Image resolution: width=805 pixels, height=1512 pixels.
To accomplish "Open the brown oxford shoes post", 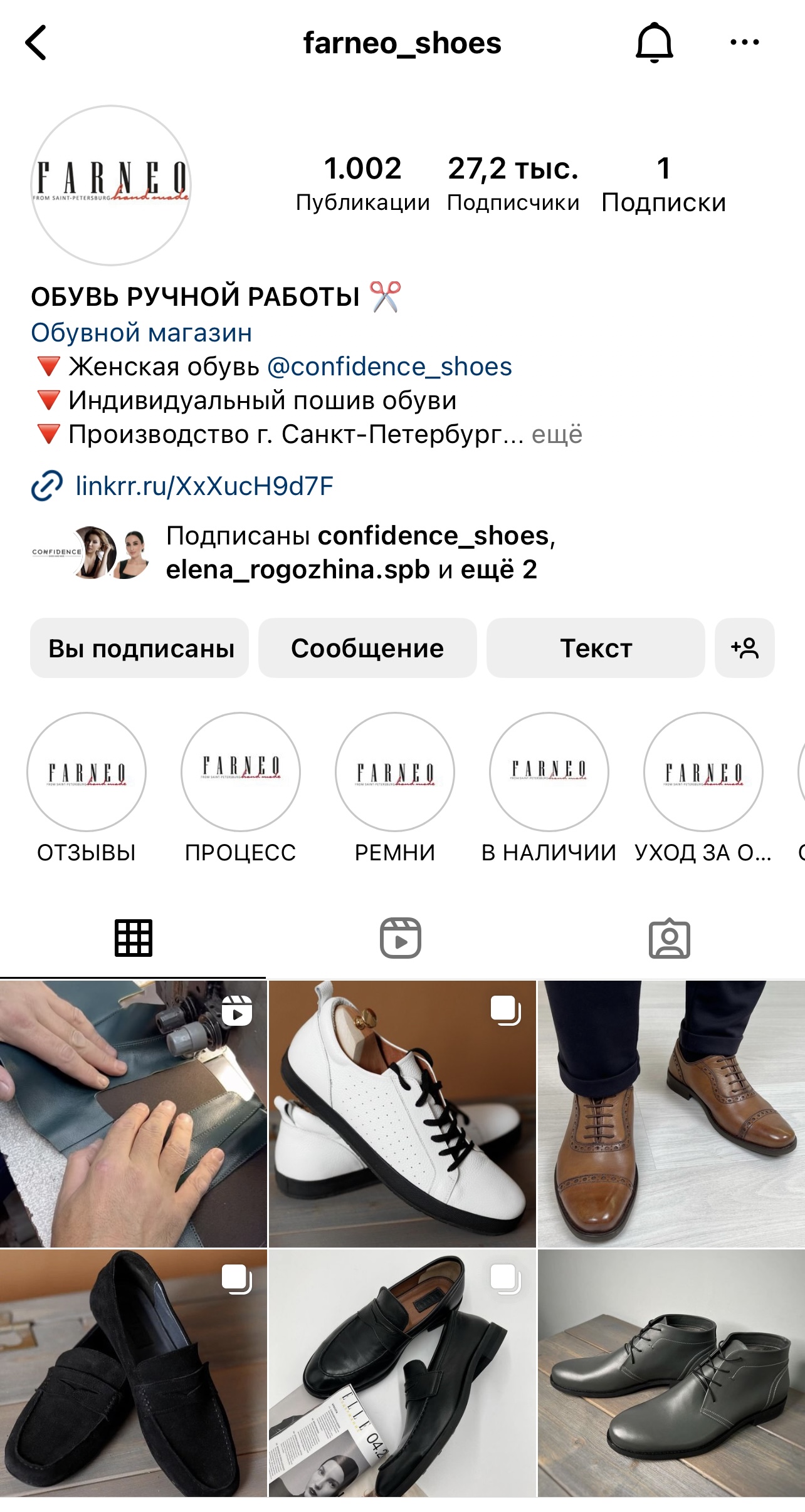I will point(671,1113).
